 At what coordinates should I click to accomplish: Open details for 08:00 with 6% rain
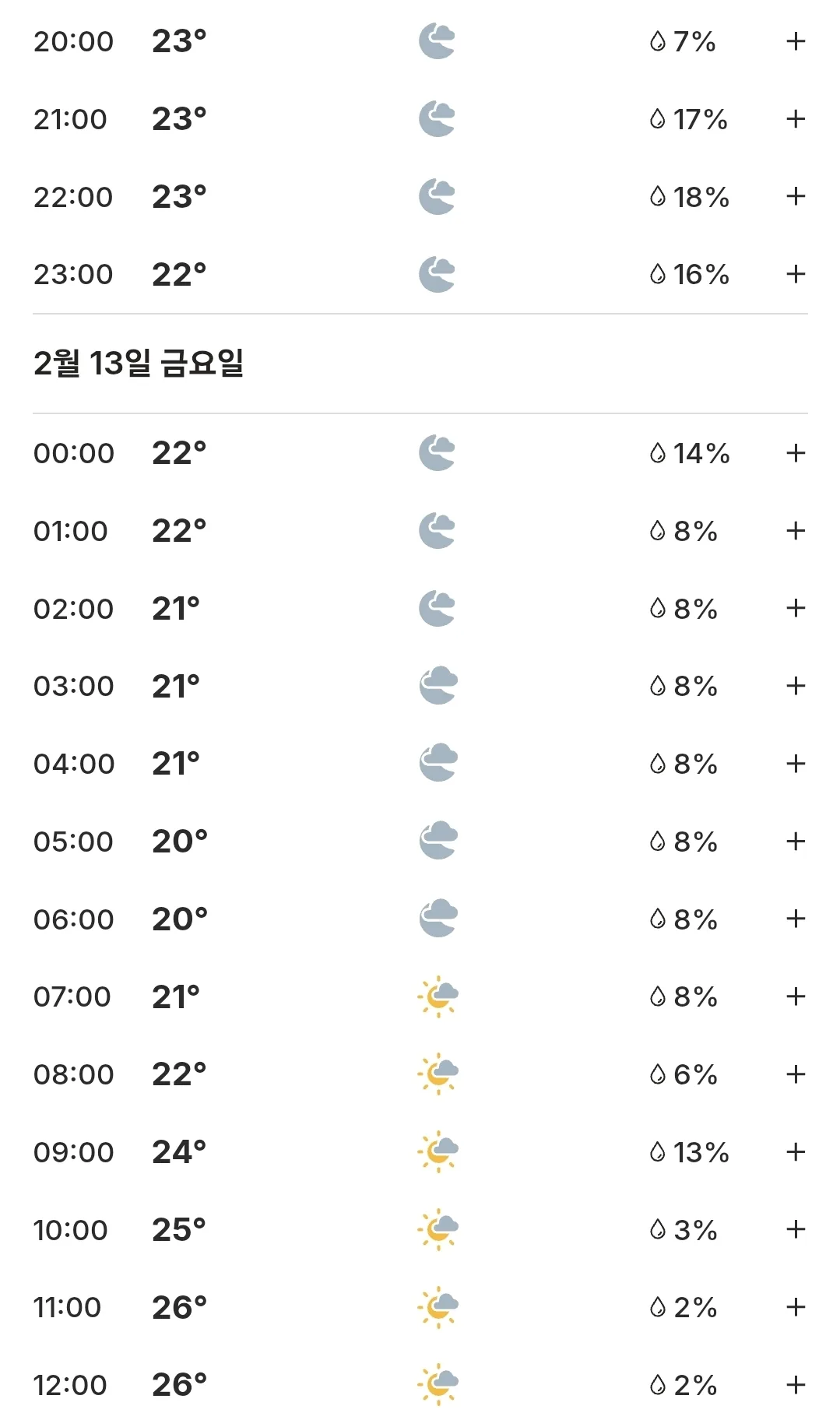pyautogui.click(x=795, y=1074)
